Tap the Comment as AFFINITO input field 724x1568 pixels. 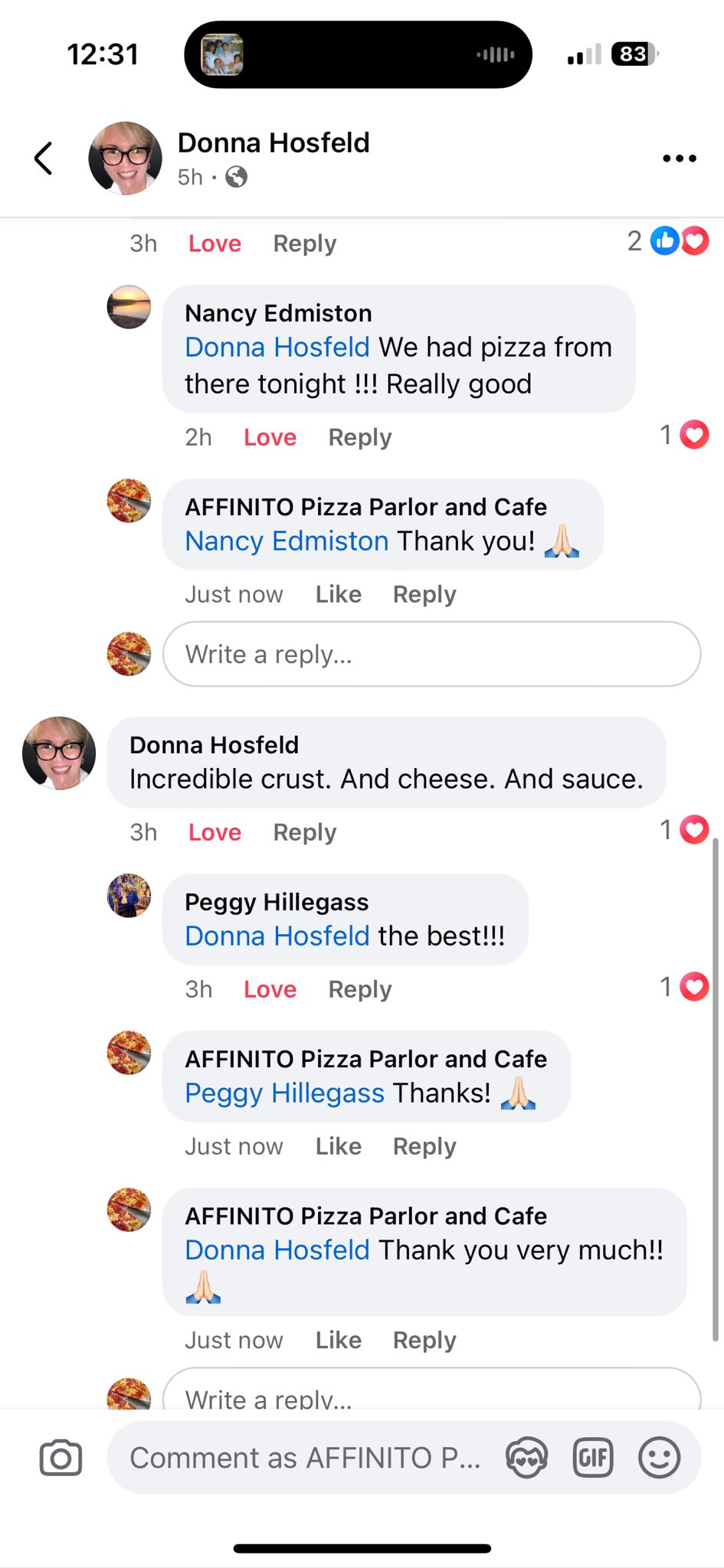tap(305, 1458)
